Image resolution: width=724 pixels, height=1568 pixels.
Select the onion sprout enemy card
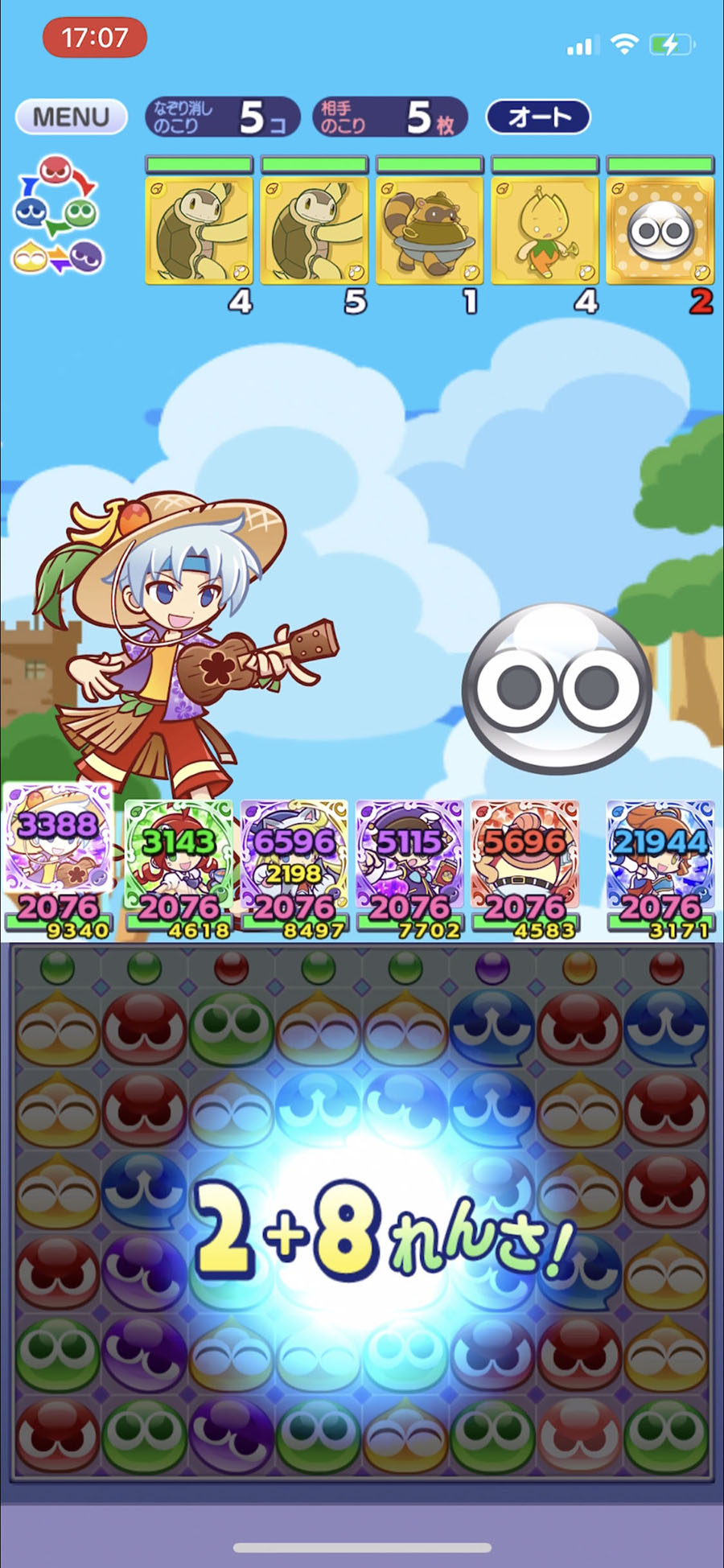(x=545, y=231)
